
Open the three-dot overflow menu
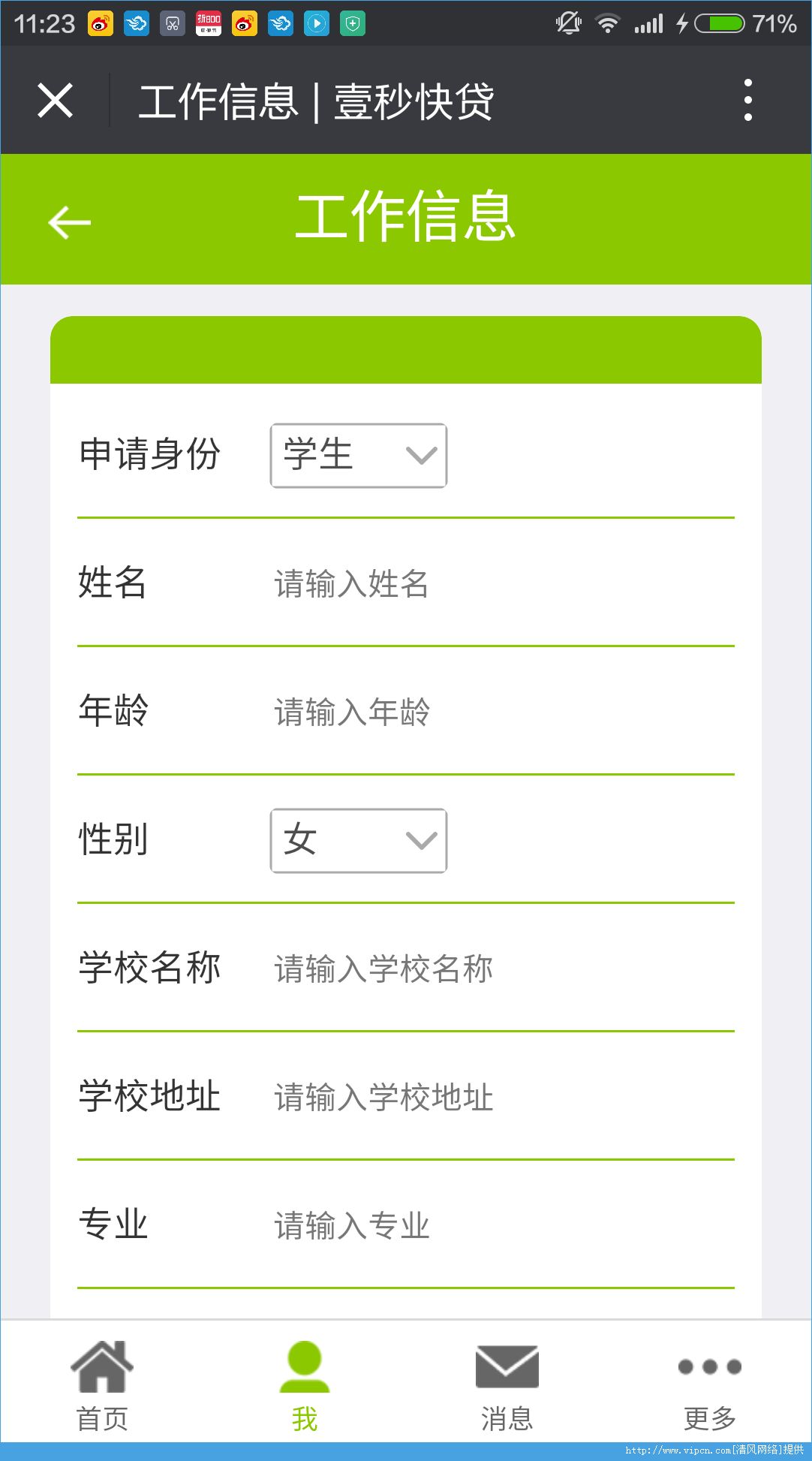[x=747, y=100]
